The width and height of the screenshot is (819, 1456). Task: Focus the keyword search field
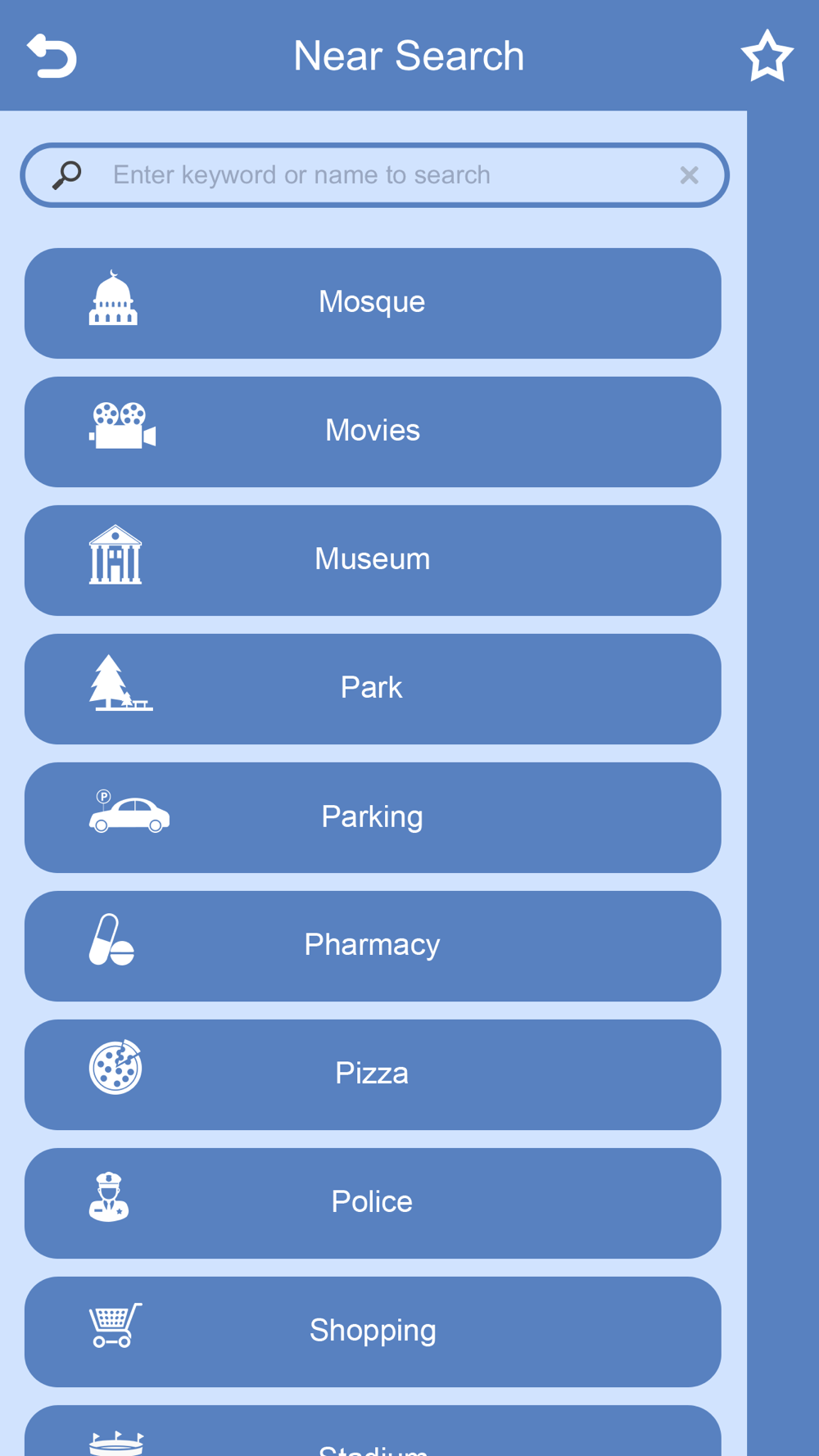pyautogui.click(x=374, y=175)
